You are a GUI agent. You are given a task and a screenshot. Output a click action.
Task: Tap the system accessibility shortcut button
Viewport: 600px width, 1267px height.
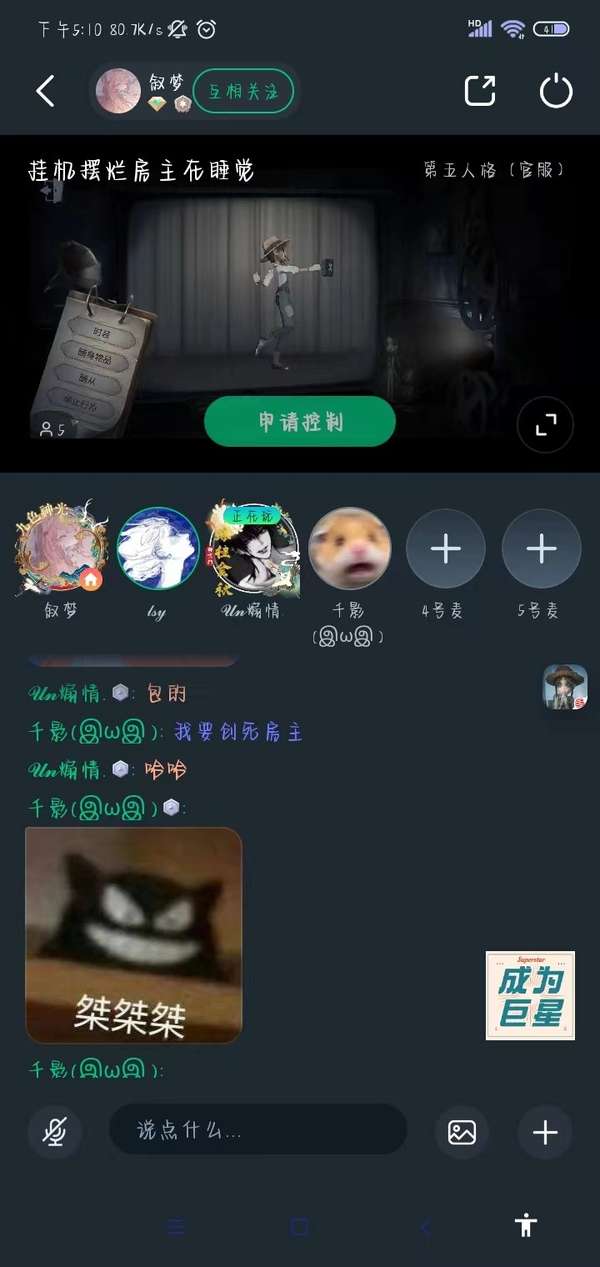pos(526,1225)
